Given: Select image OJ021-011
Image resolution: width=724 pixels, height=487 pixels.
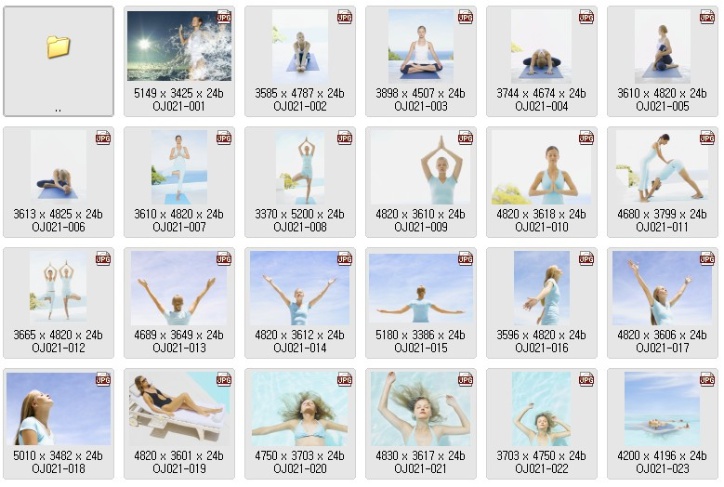Looking at the screenshot, I should [x=662, y=168].
